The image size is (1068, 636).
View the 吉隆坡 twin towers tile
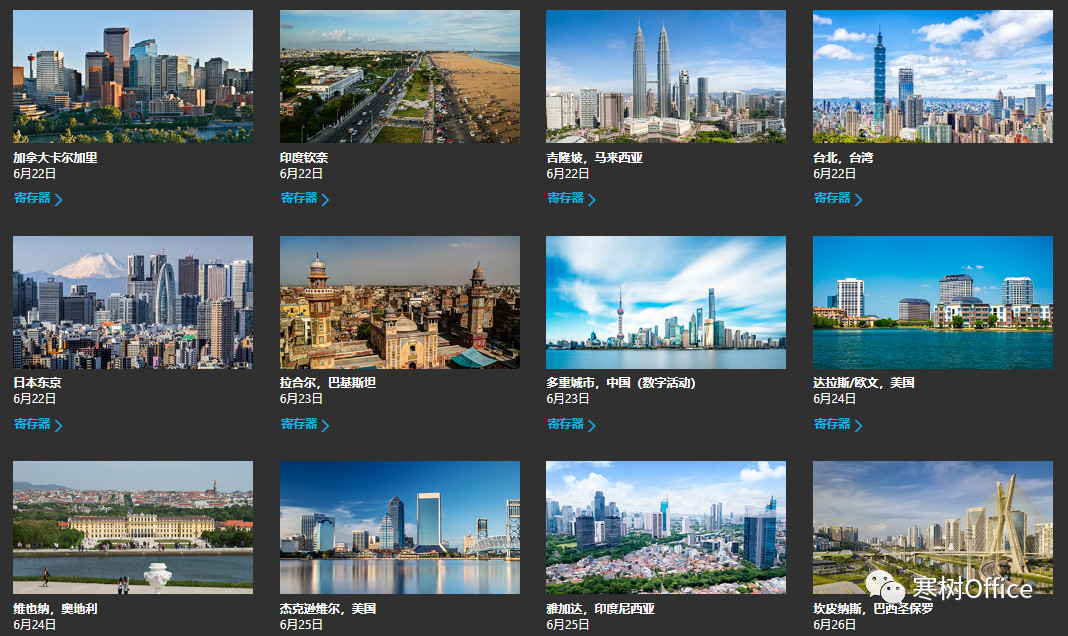click(x=665, y=76)
